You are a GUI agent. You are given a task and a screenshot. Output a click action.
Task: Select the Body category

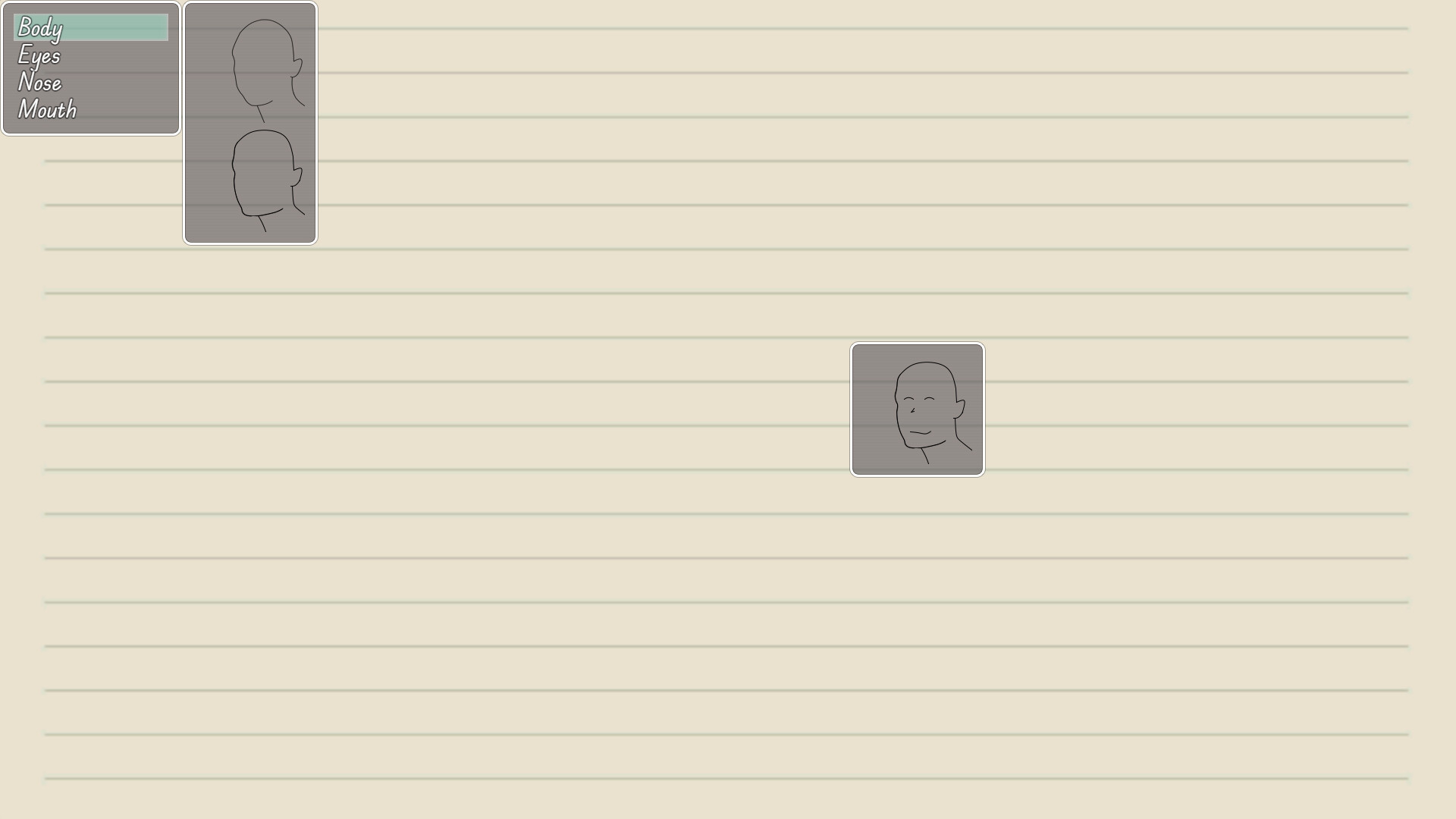[x=90, y=28]
